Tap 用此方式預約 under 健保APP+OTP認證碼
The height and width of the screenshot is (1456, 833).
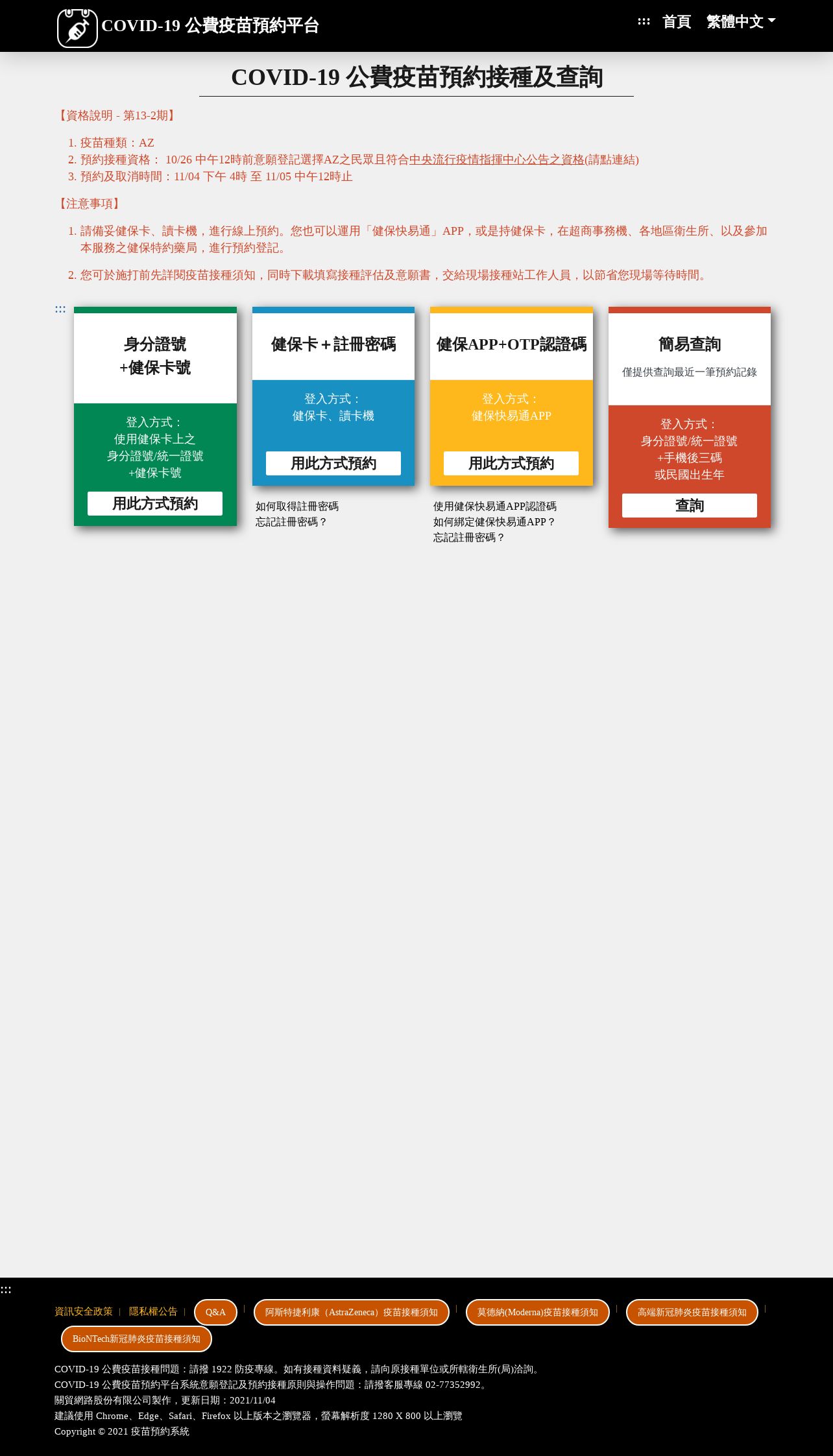(511, 464)
